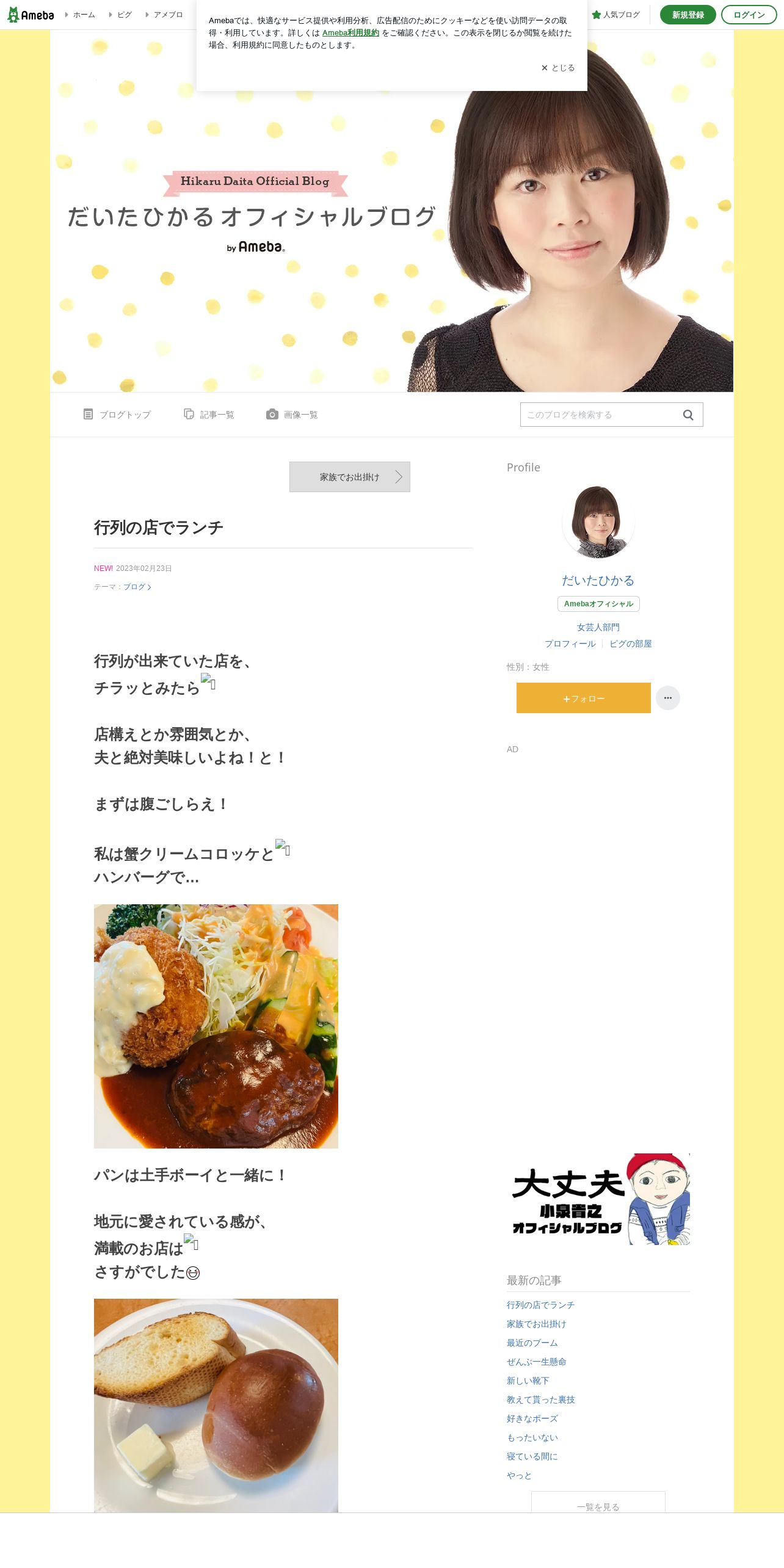The image size is (784, 1568).
Task: Open the ブログ theme link
Action: pyautogui.click(x=136, y=587)
